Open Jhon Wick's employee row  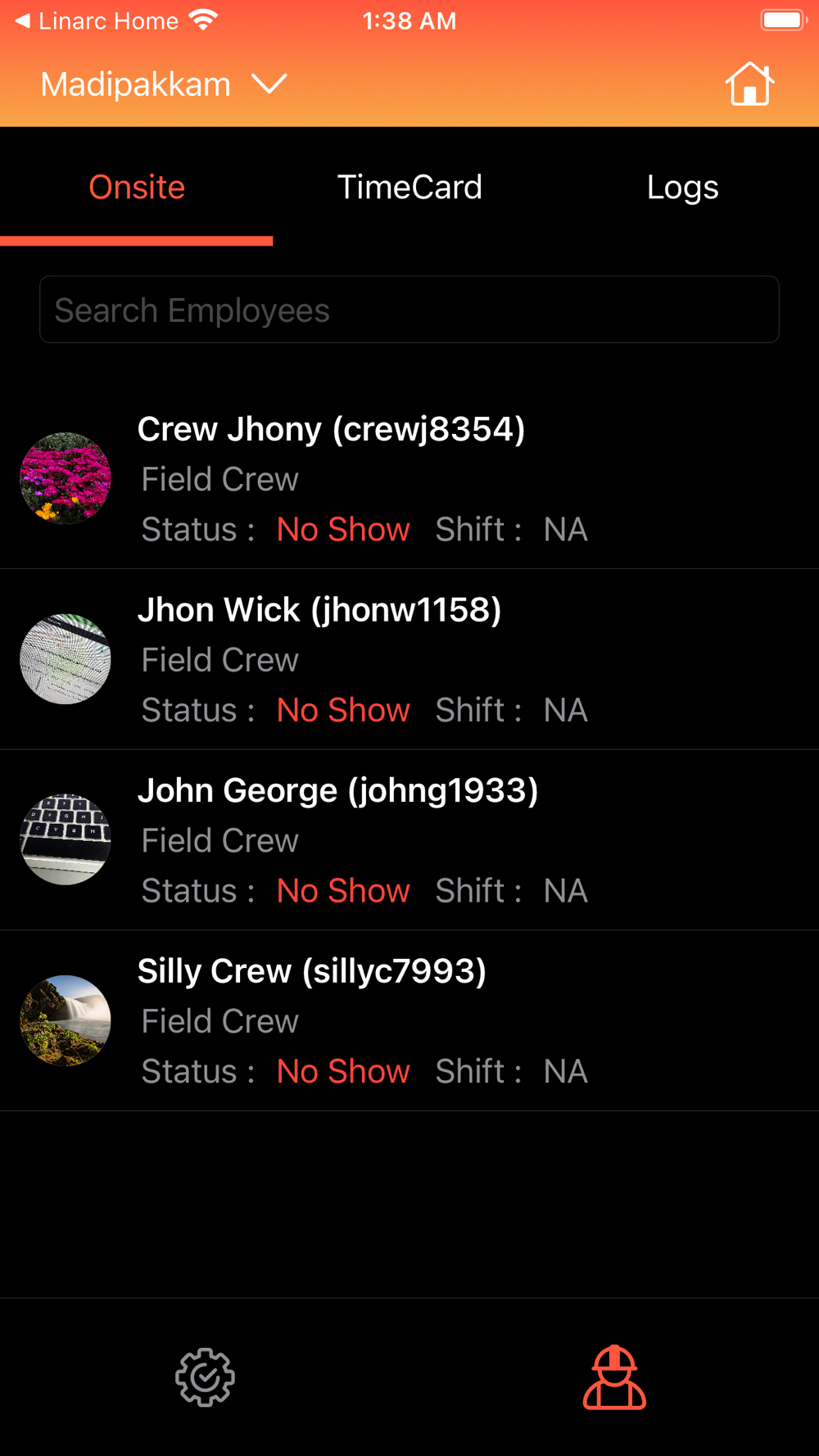tap(409, 659)
